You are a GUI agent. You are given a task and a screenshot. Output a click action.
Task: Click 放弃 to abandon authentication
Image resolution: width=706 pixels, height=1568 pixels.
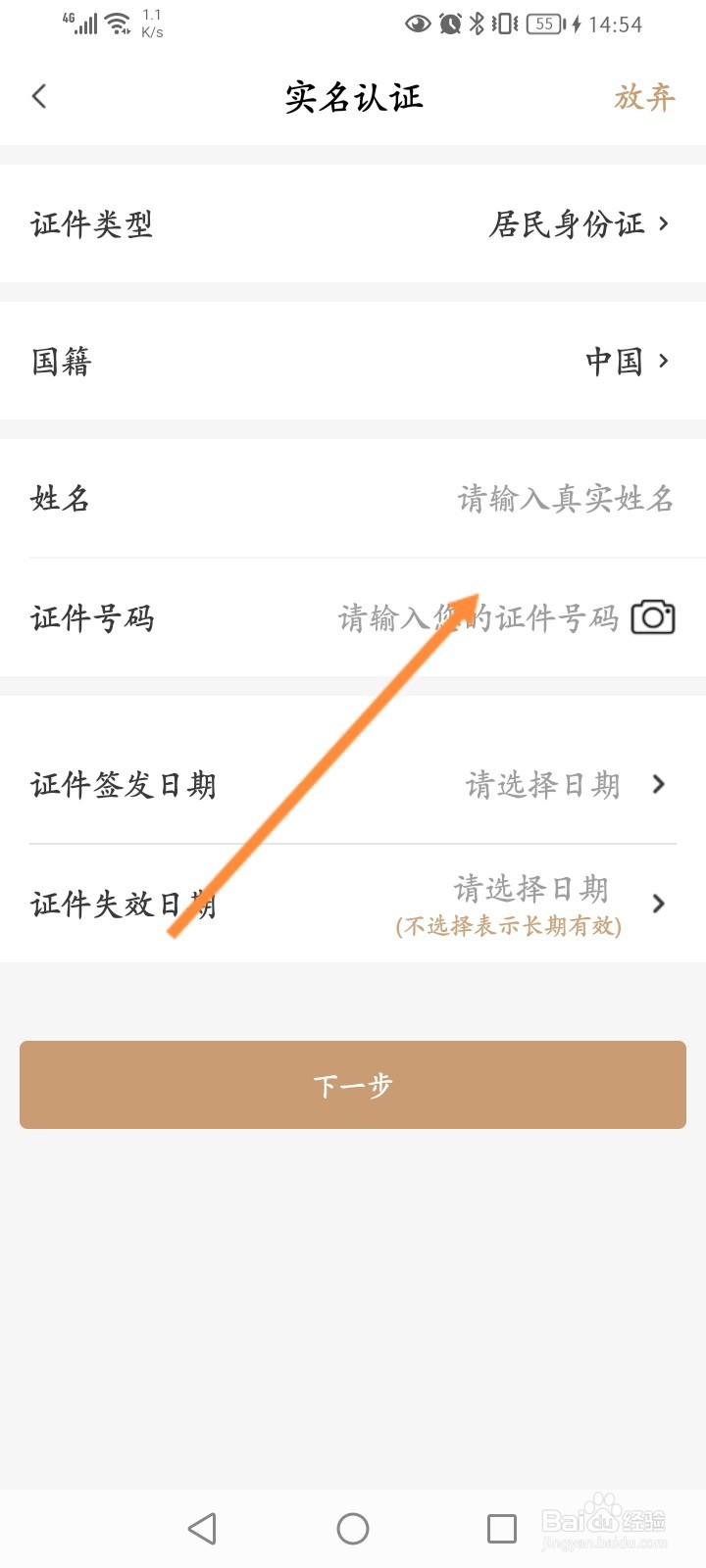[x=644, y=98]
